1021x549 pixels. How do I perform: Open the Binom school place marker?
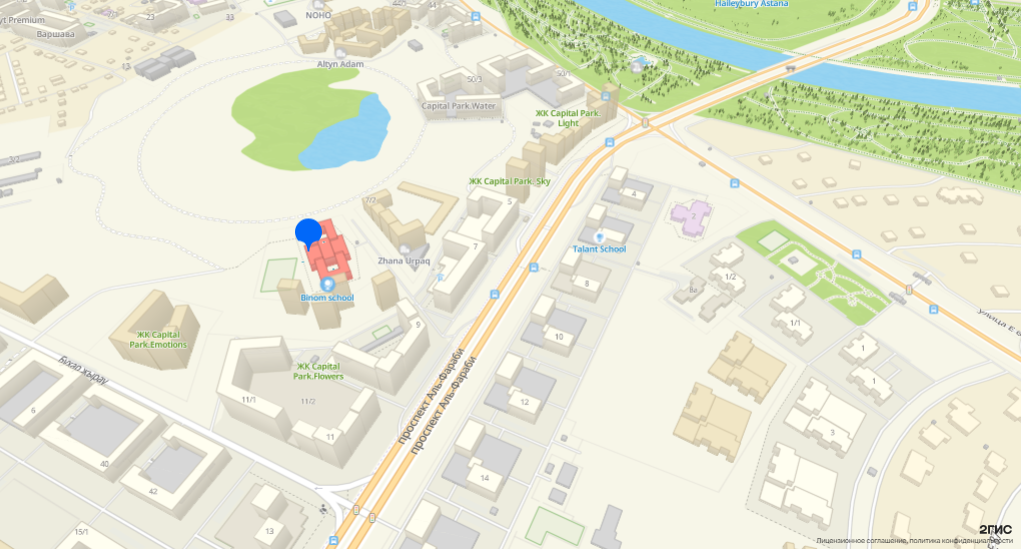click(x=327, y=285)
